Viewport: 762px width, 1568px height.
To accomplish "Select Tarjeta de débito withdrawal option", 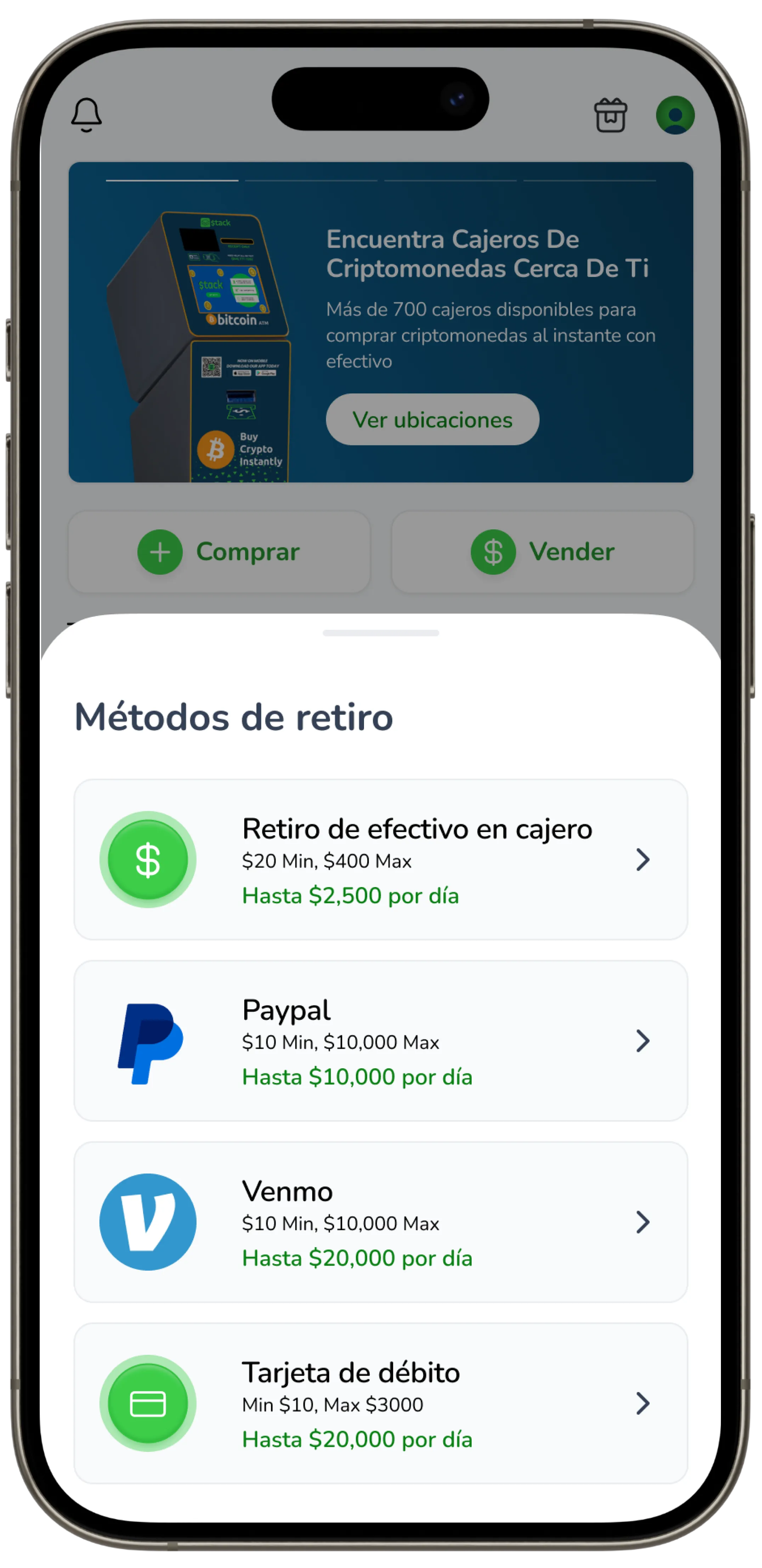I will 381,1403.
